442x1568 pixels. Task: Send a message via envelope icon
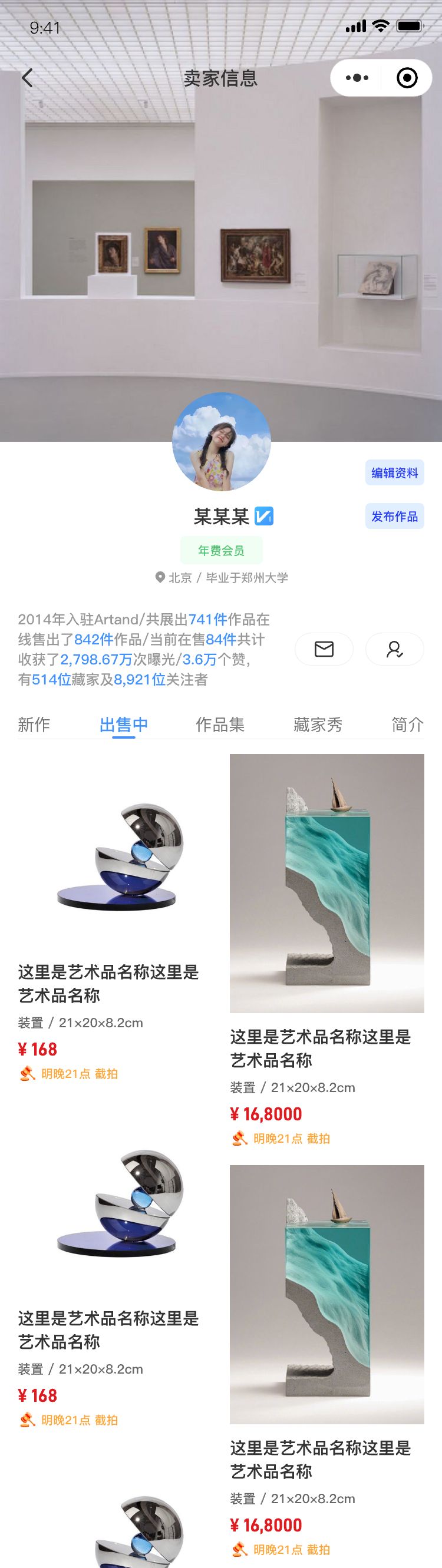(324, 649)
